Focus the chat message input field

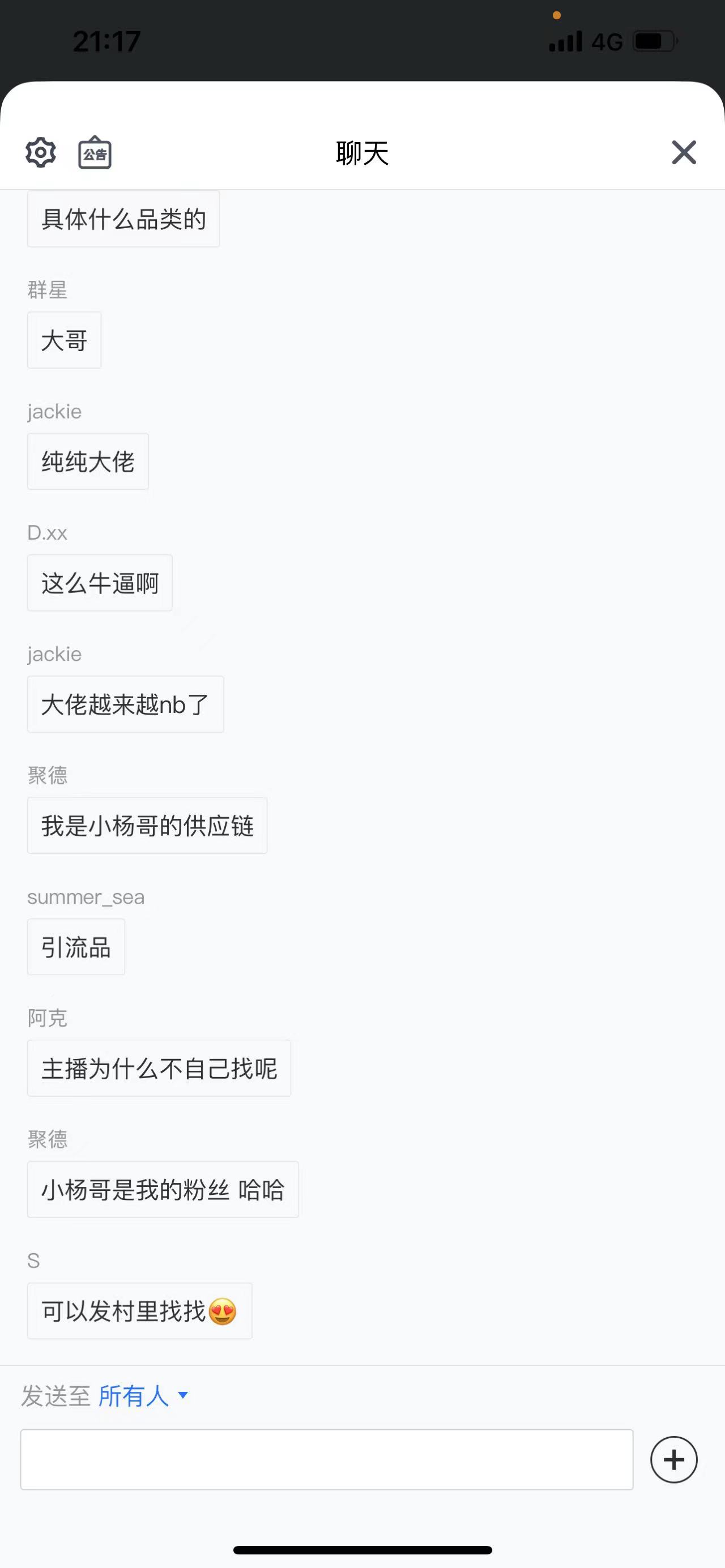click(327, 1459)
